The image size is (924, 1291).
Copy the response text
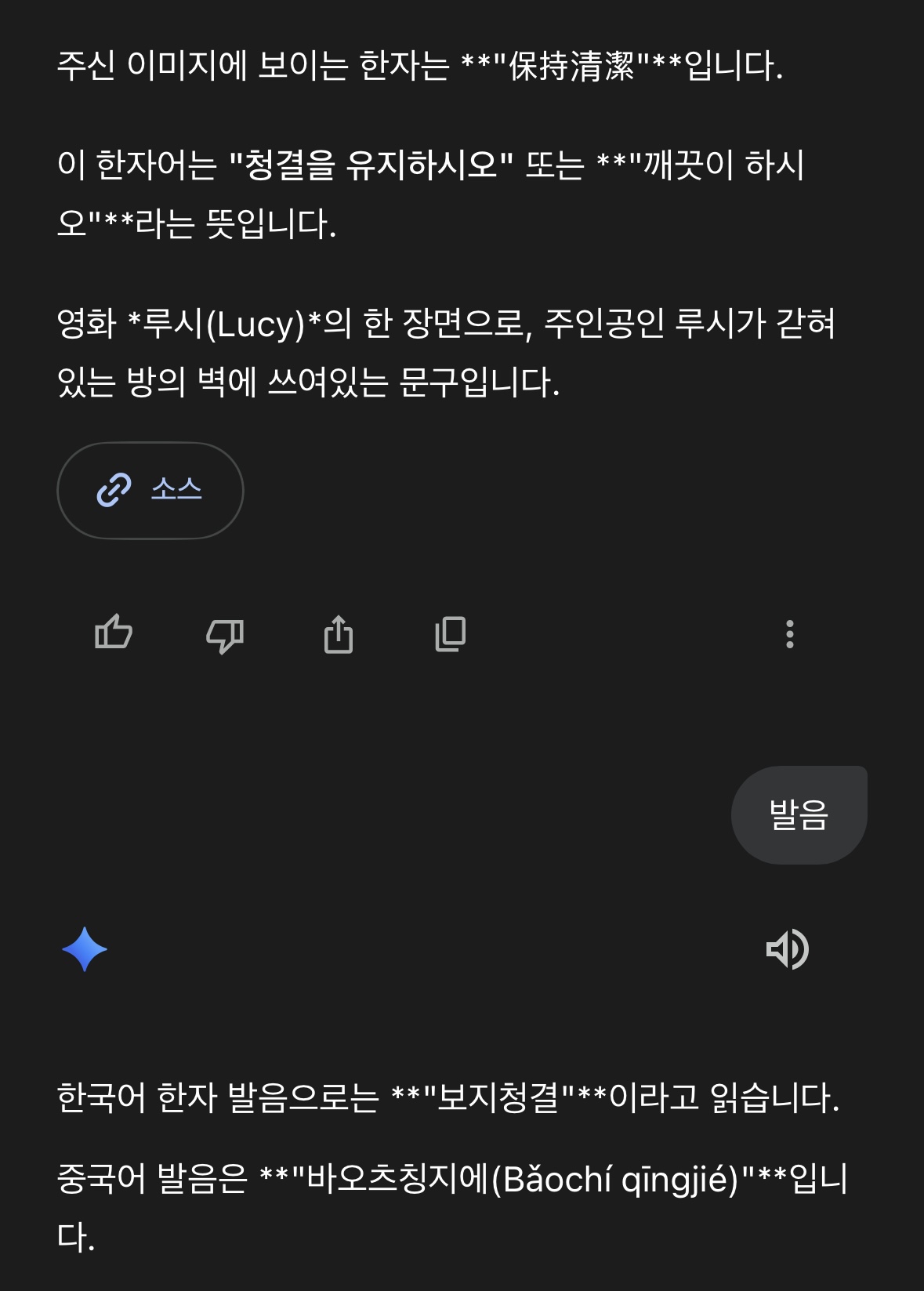pos(451,633)
